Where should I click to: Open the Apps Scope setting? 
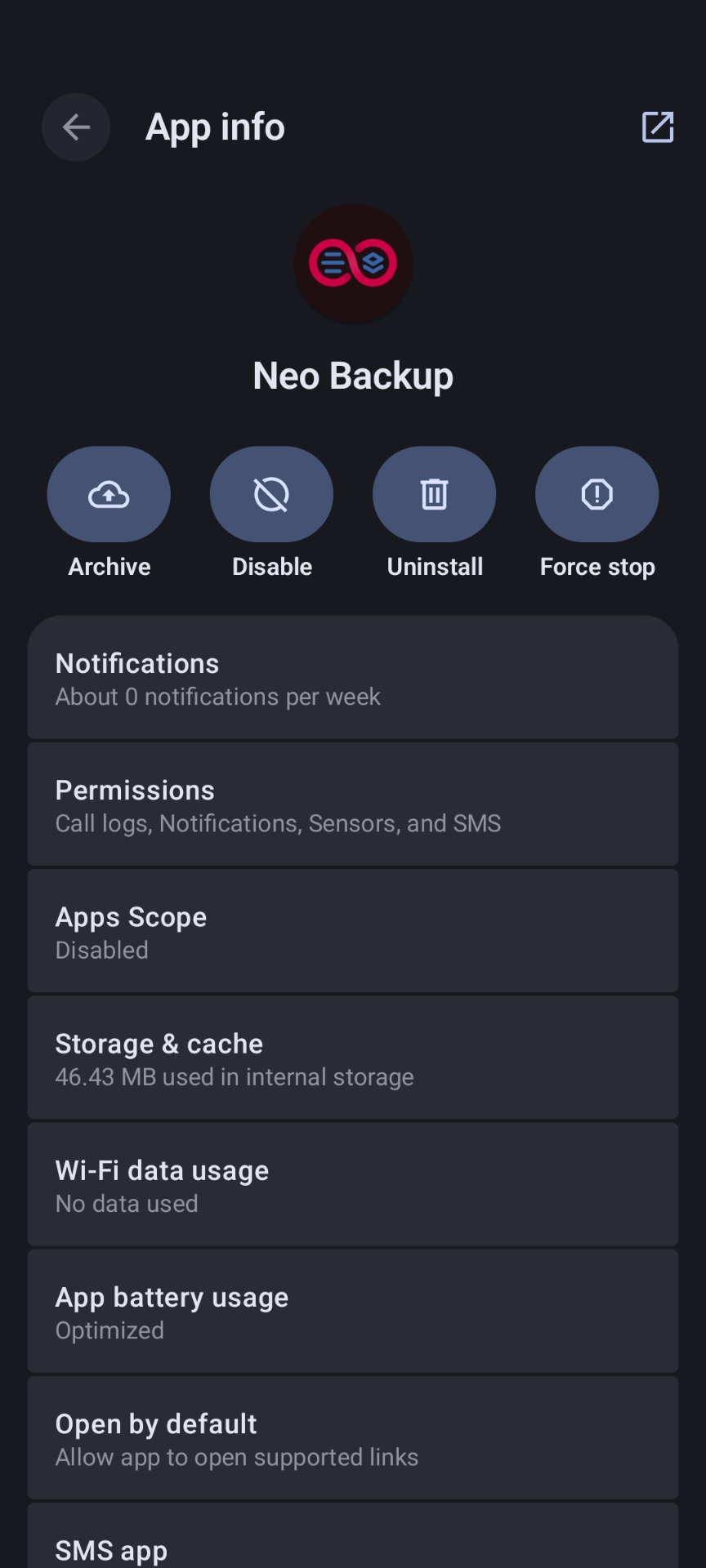point(353,931)
